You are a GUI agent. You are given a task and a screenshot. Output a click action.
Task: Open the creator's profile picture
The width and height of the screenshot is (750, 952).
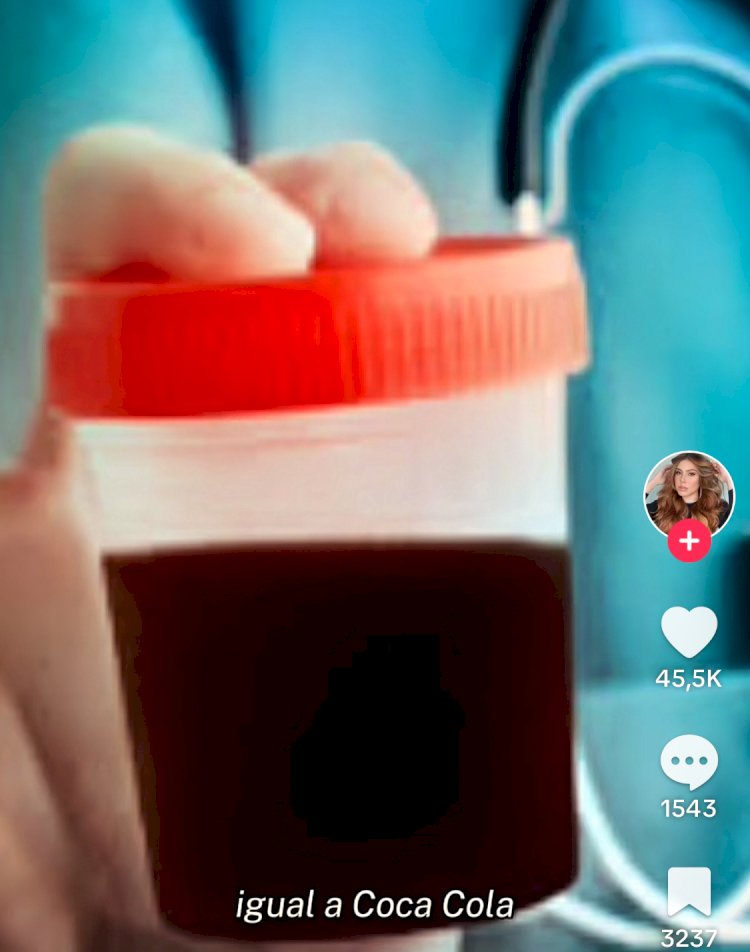(x=688, y=494)
